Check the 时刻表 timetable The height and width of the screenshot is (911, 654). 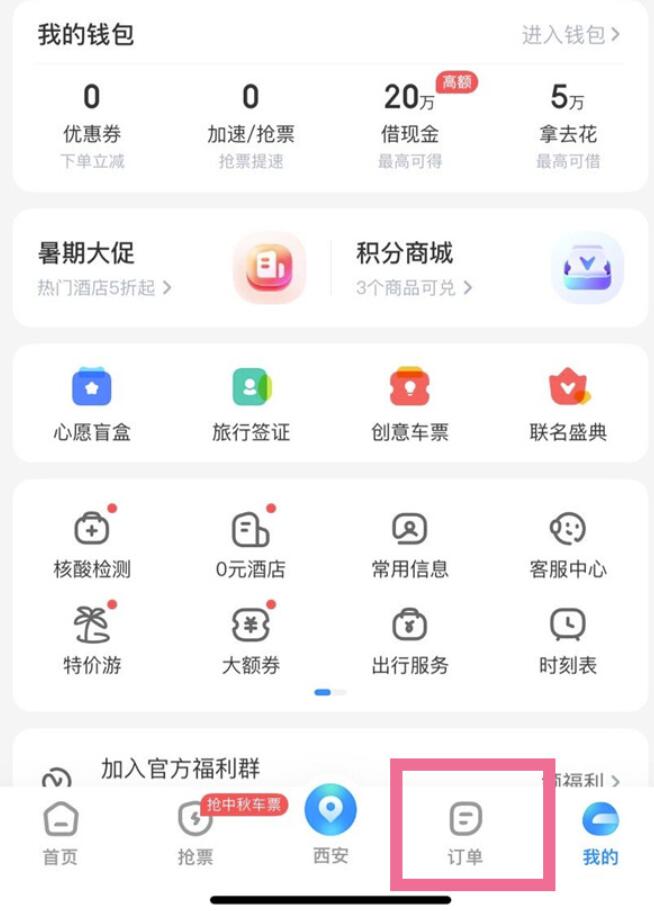click(568, 640)
